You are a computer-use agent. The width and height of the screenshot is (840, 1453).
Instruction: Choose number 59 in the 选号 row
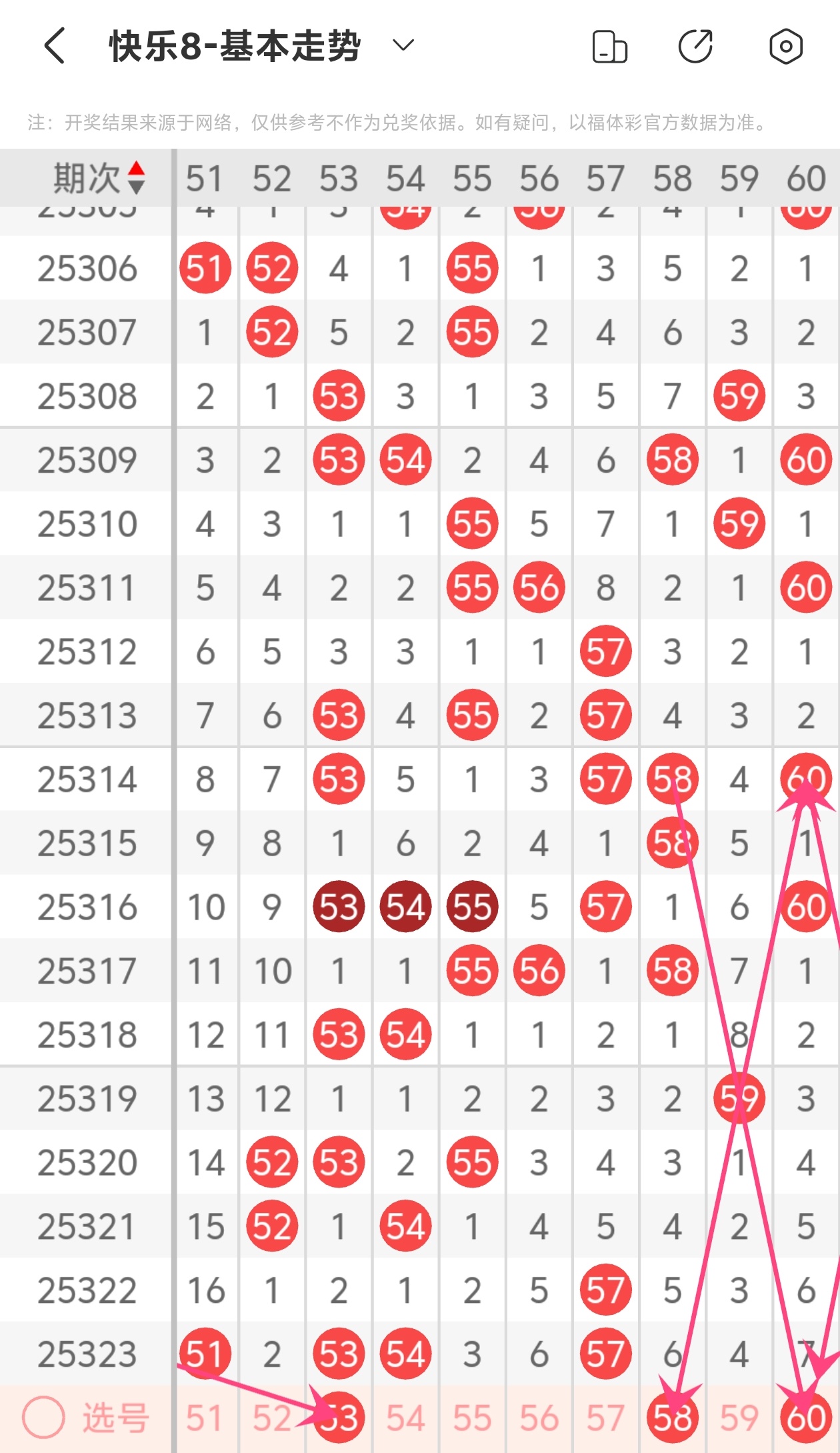[739, 1418]
